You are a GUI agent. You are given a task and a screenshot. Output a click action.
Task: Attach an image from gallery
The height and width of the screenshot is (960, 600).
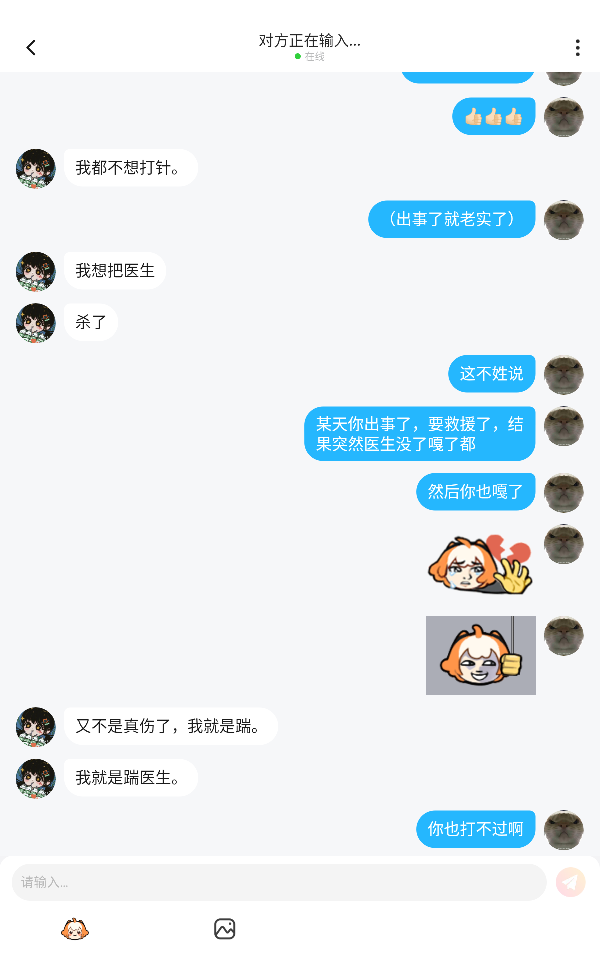coord(225,929)
